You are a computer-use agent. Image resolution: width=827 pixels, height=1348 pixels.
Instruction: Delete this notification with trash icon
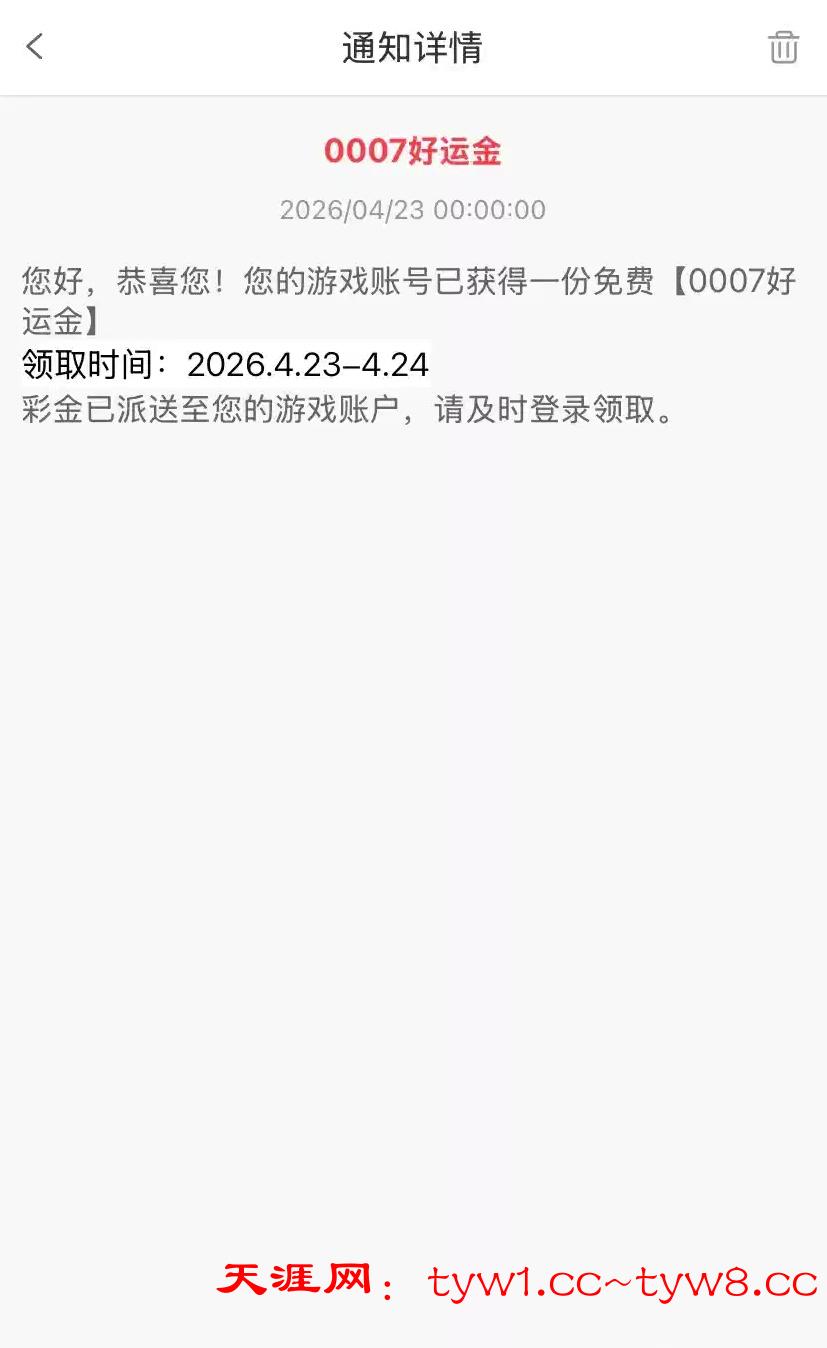[783, 47]
